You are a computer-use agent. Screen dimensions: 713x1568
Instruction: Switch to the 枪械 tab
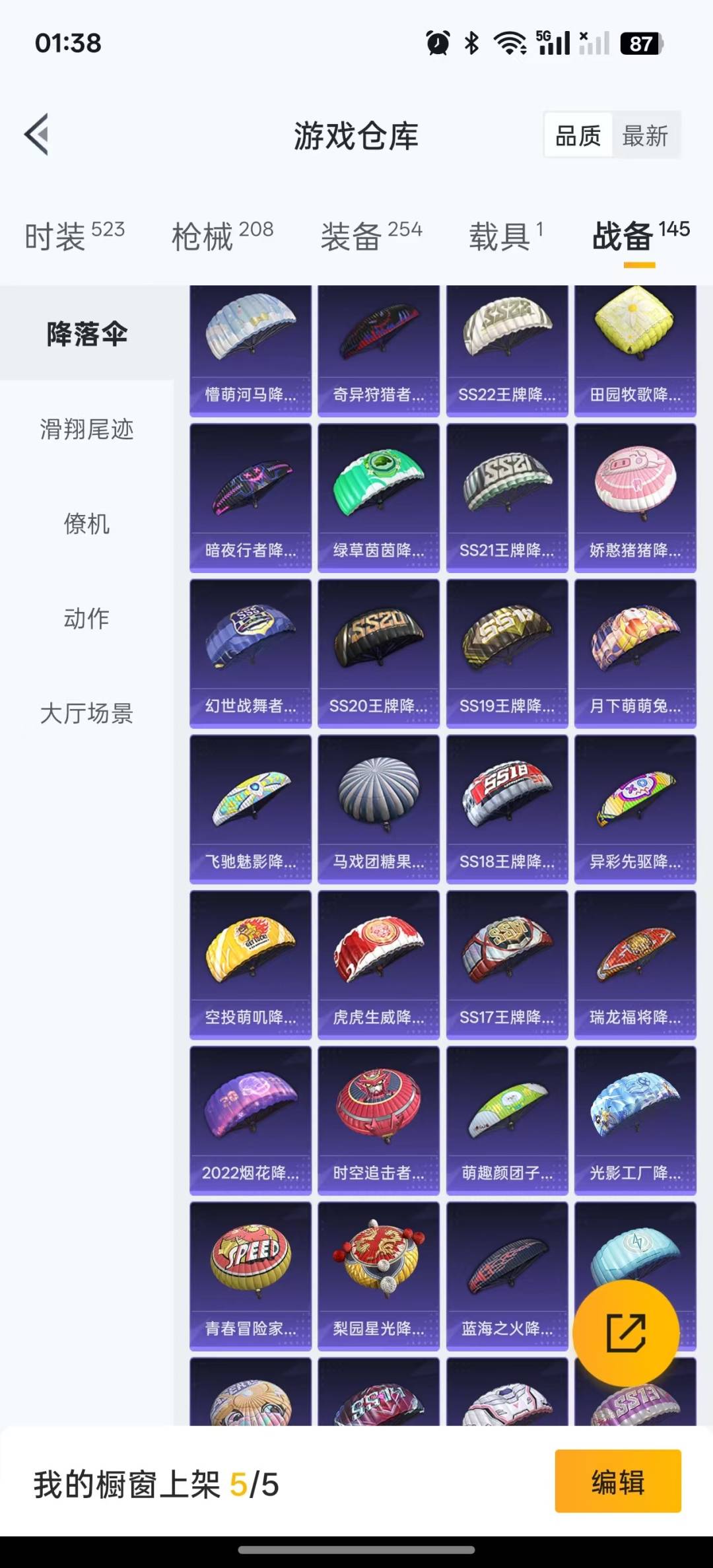(222, 236)
